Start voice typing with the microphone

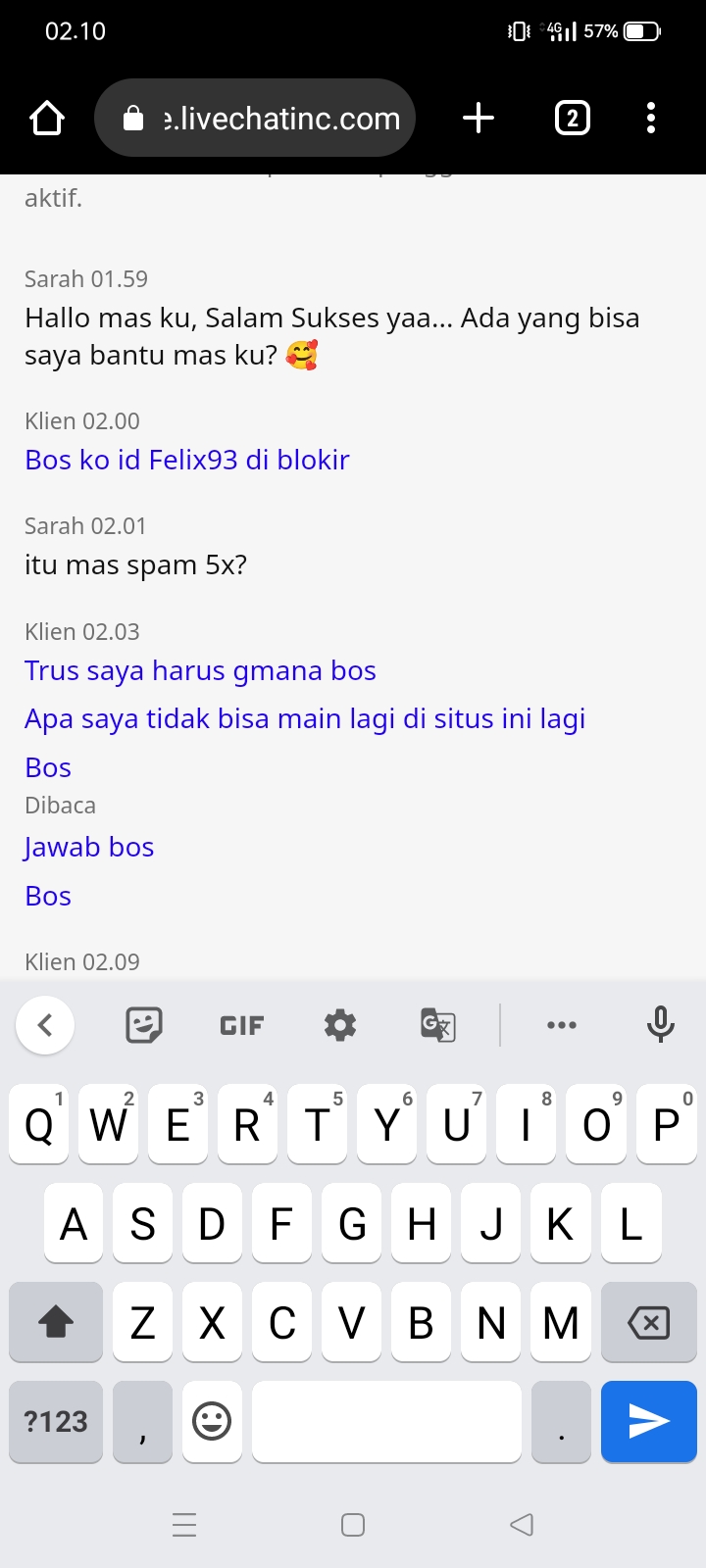tap(660, 1025)
